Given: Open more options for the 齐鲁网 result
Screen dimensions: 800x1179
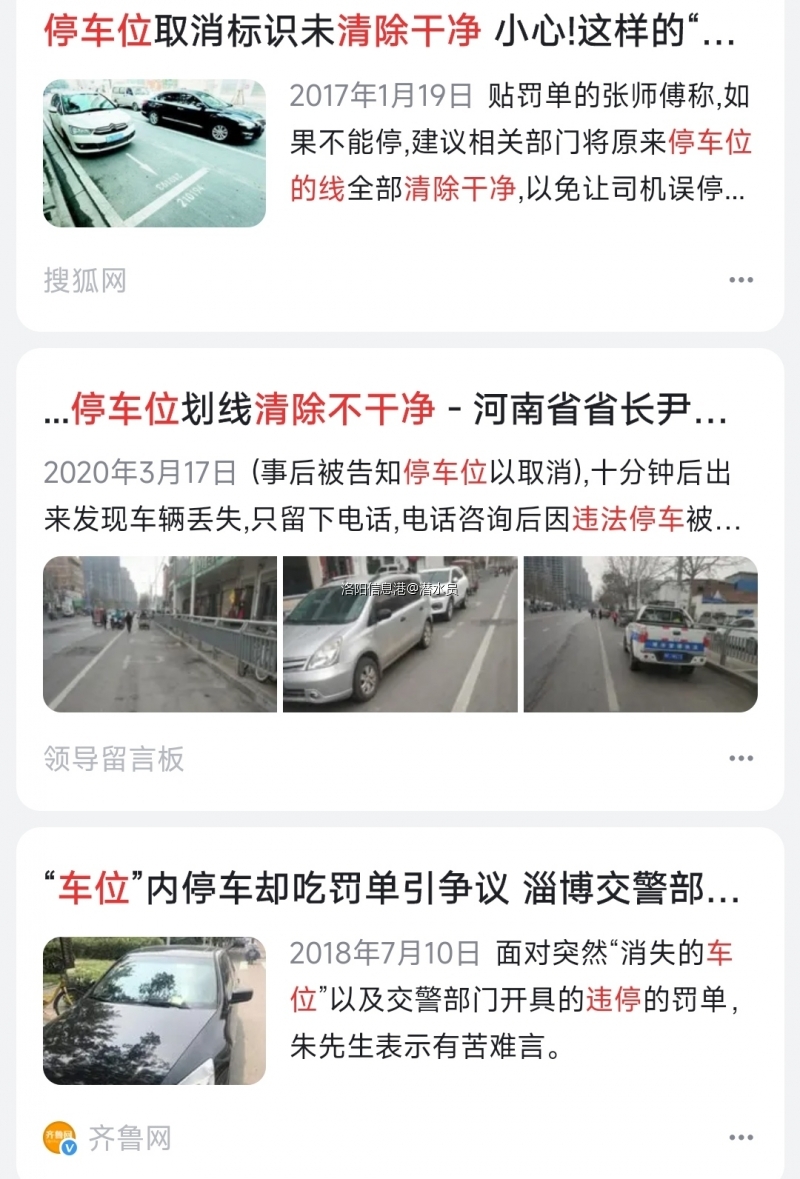Looking at the screenshot, I should [740, 1138].
